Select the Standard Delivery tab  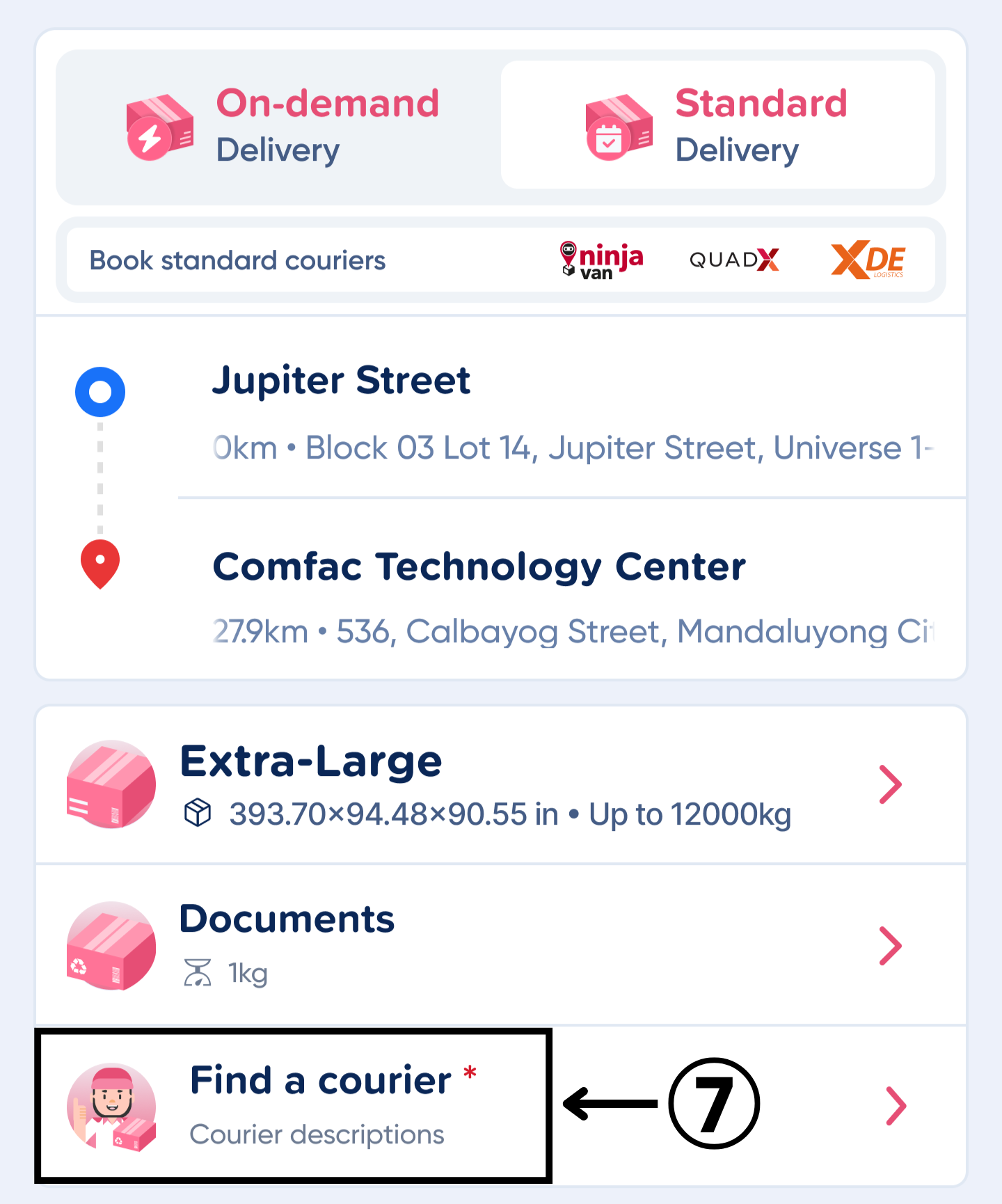point(718,125)
